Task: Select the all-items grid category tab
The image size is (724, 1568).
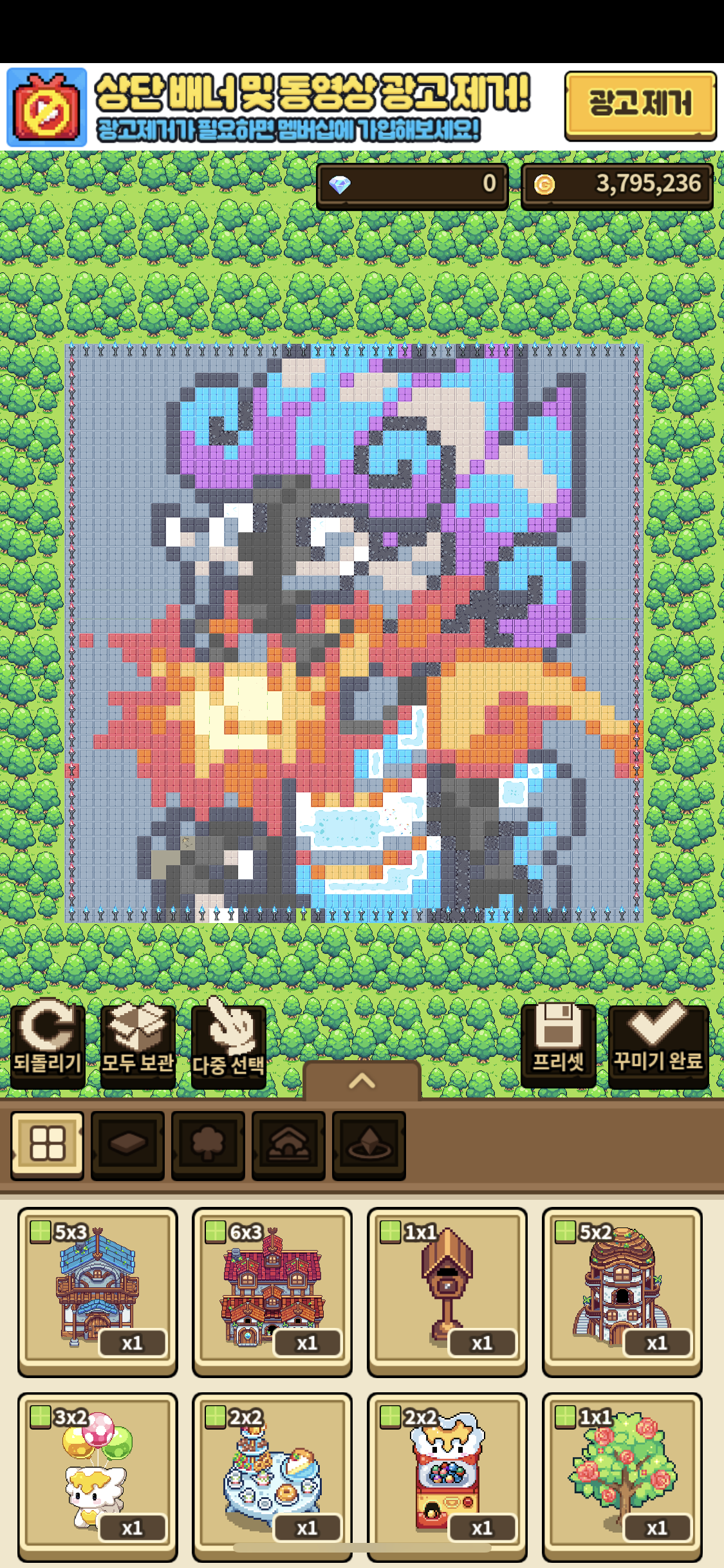Action: click(48, 1145)
